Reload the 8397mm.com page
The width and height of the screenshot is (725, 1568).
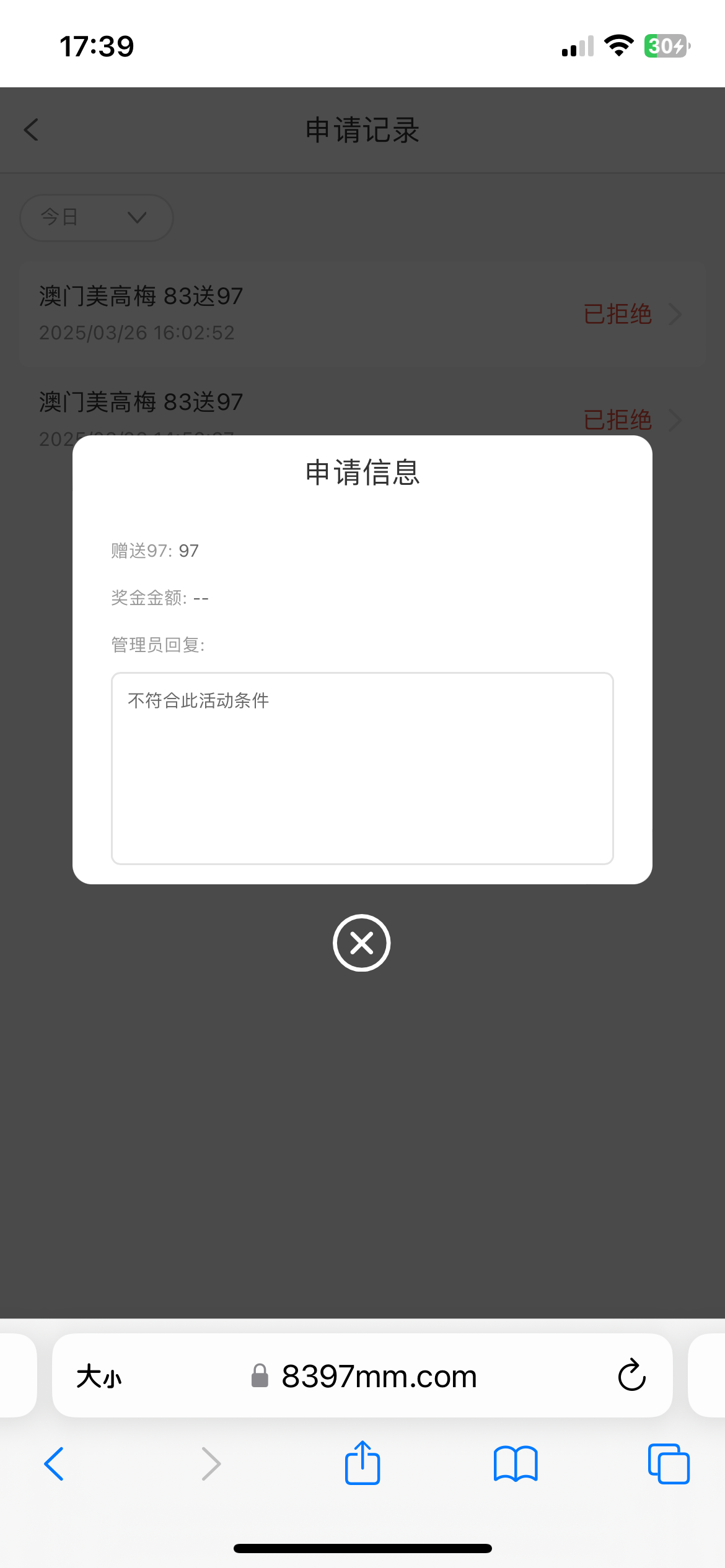coord(631,1376)
